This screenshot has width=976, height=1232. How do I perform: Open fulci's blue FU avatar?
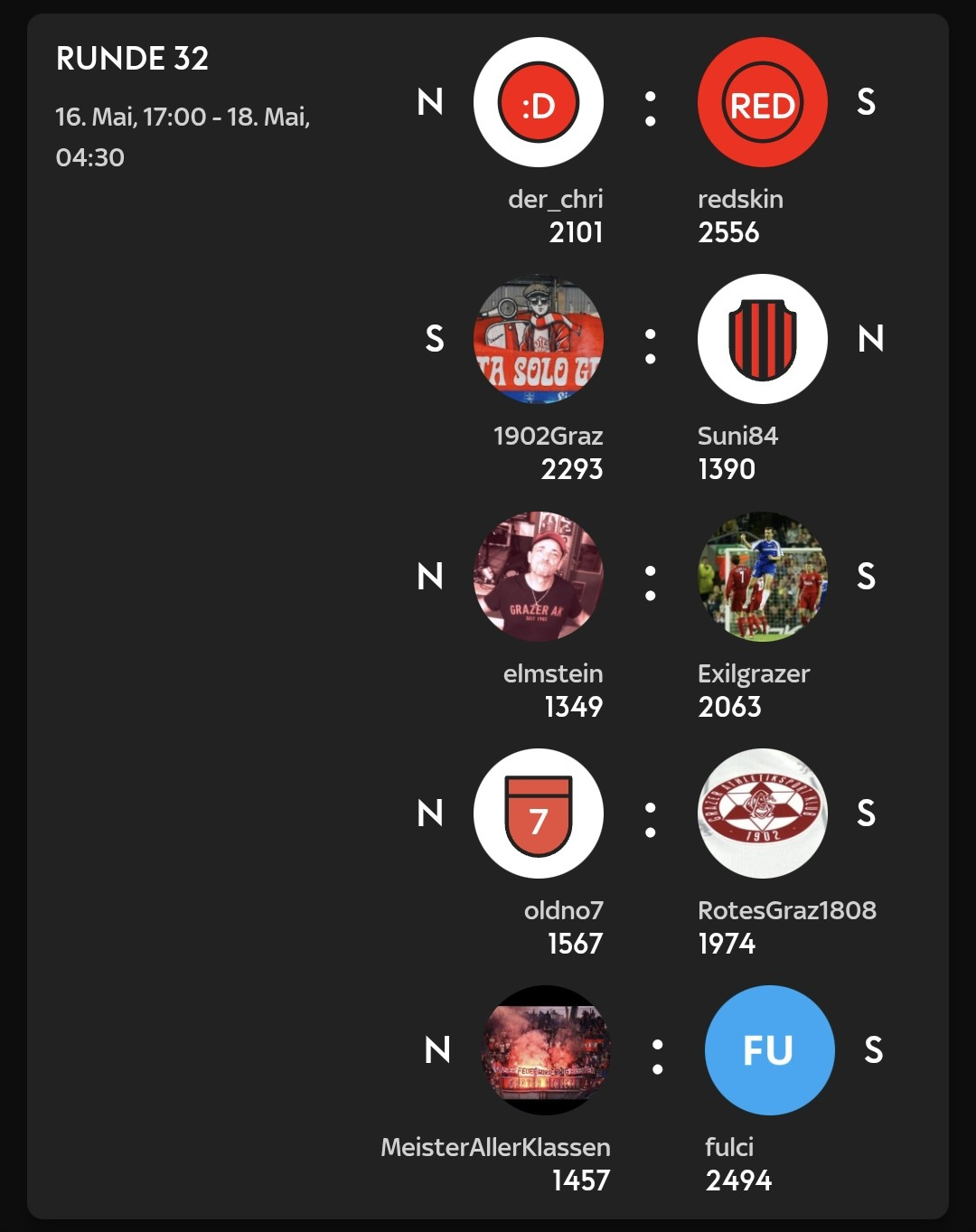pyautogui.click(x=770, y=1050)
